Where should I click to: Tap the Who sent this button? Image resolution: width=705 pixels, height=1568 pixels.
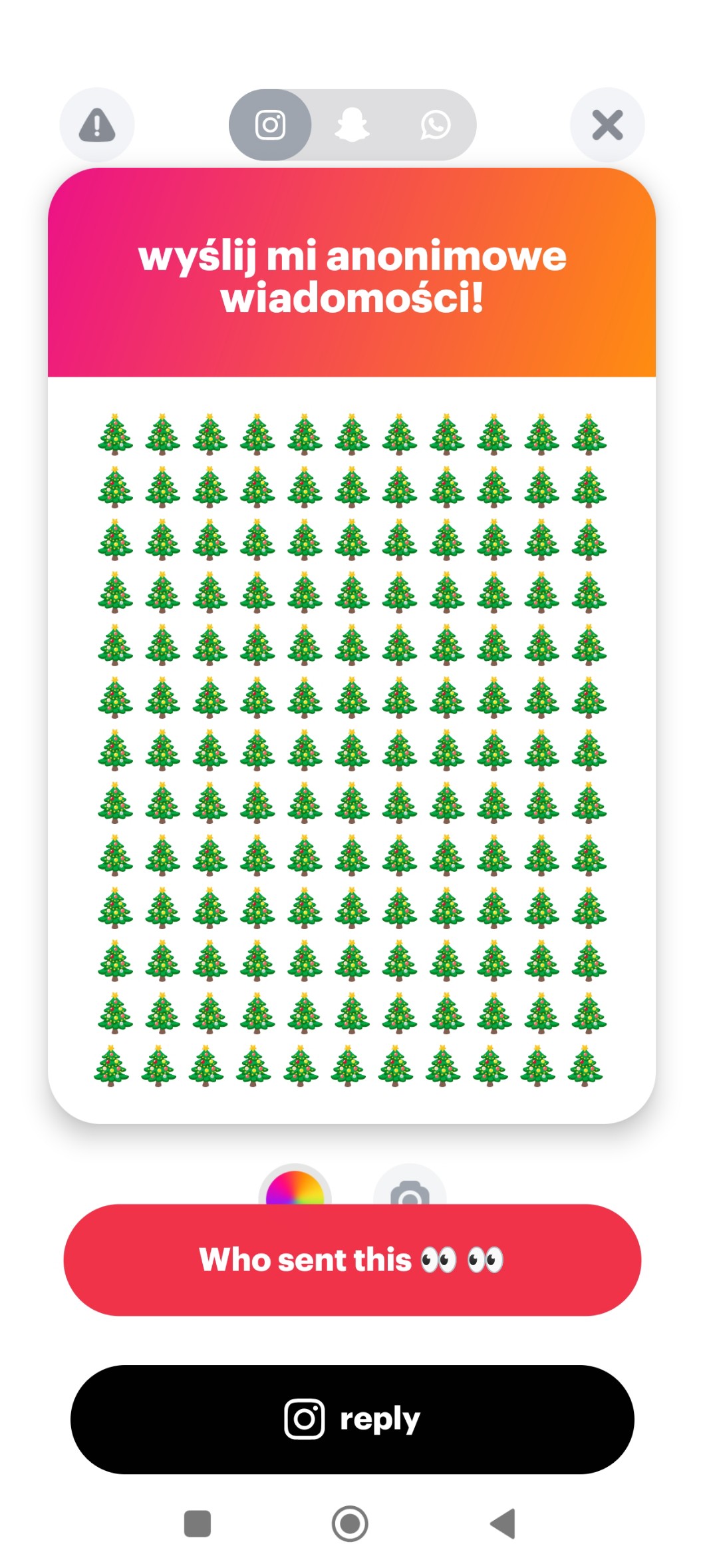pyautogui.click(x=352, y=1260)
